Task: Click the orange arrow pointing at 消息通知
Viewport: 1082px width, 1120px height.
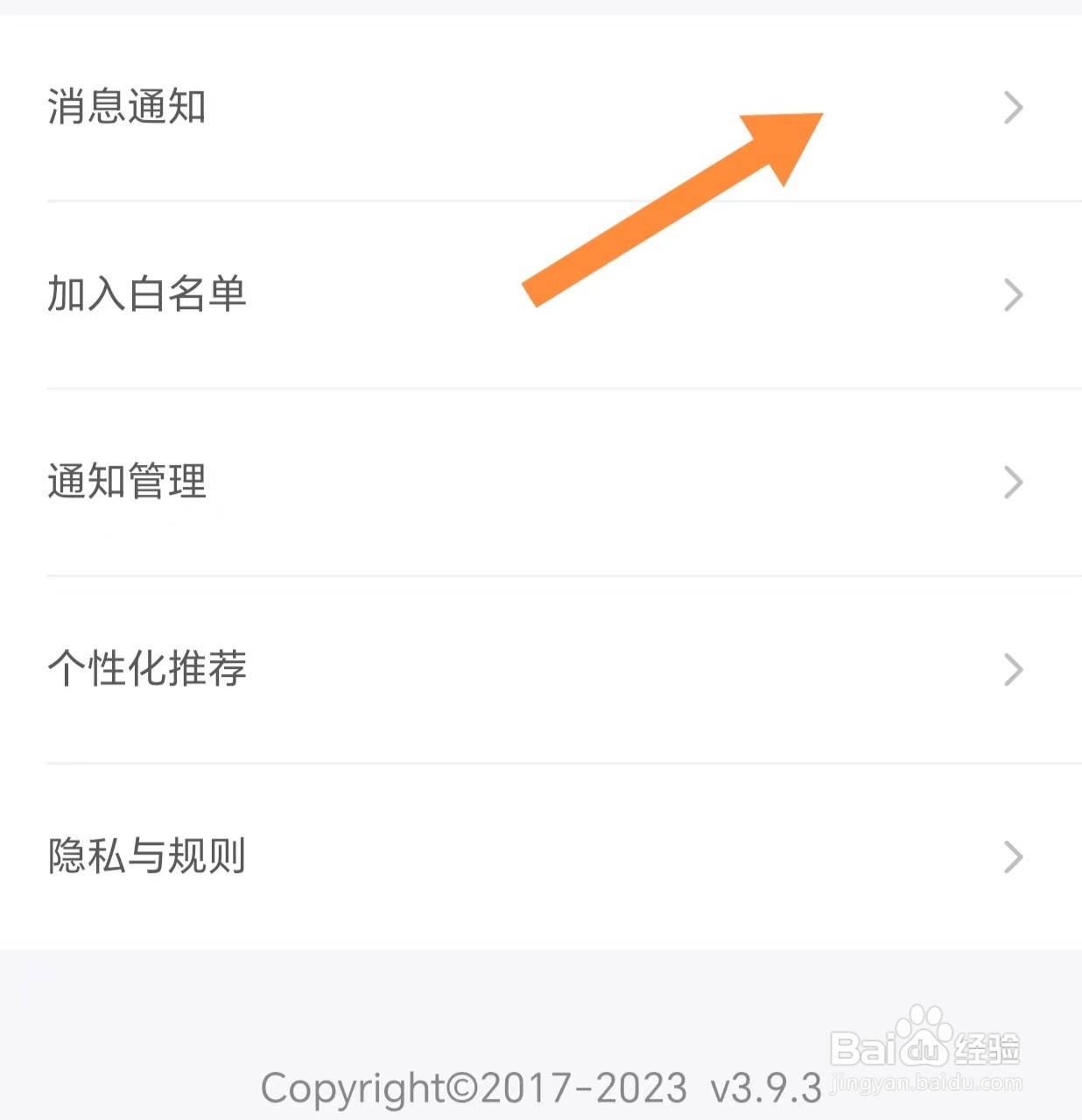Action: (x=674, y=210)
